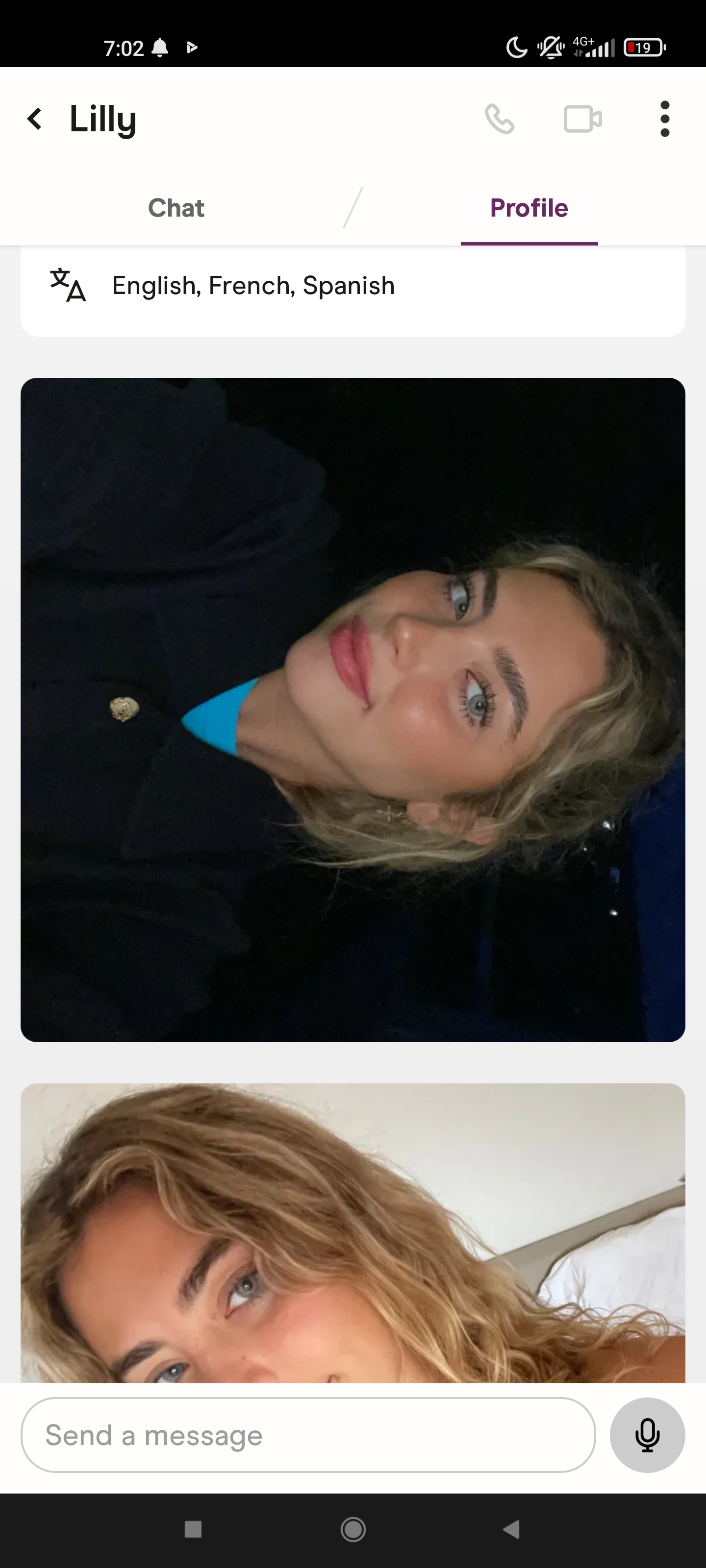Open the recent apps overview
The height and width of the screenshot is (1568, 706).
tap(193, 1529)
